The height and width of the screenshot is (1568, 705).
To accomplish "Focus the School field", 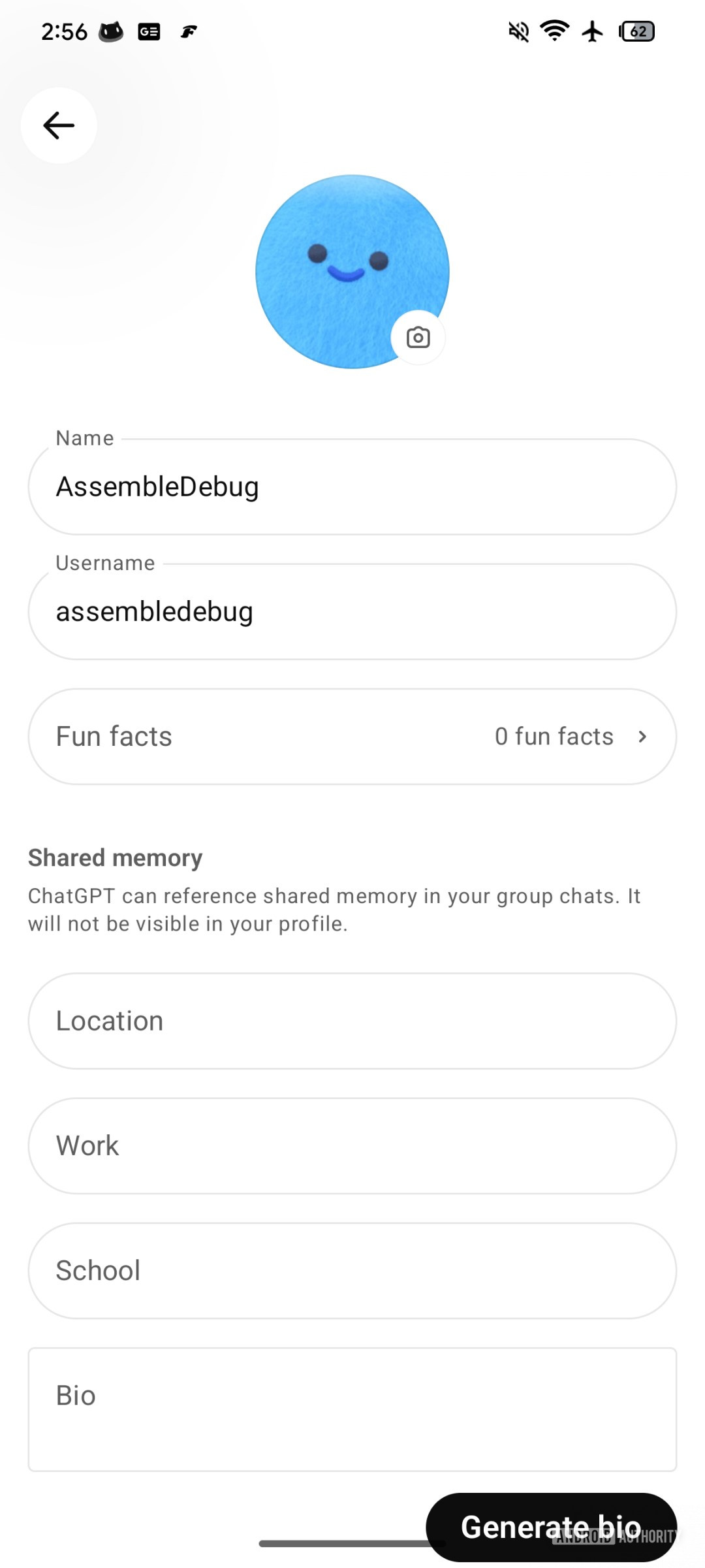I will 352,1271.
